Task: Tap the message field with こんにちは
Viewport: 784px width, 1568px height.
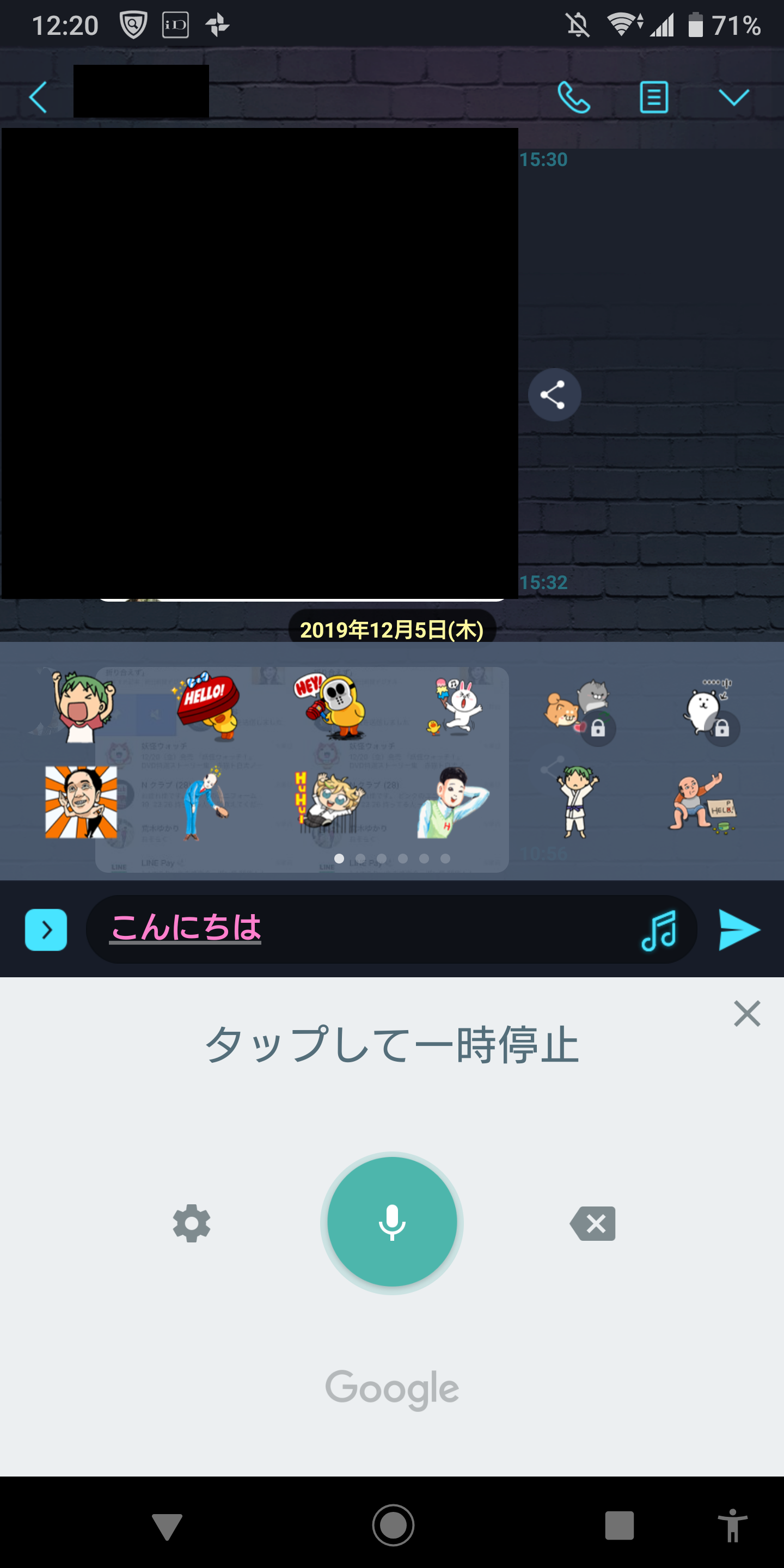Action: tap(365, 929)
